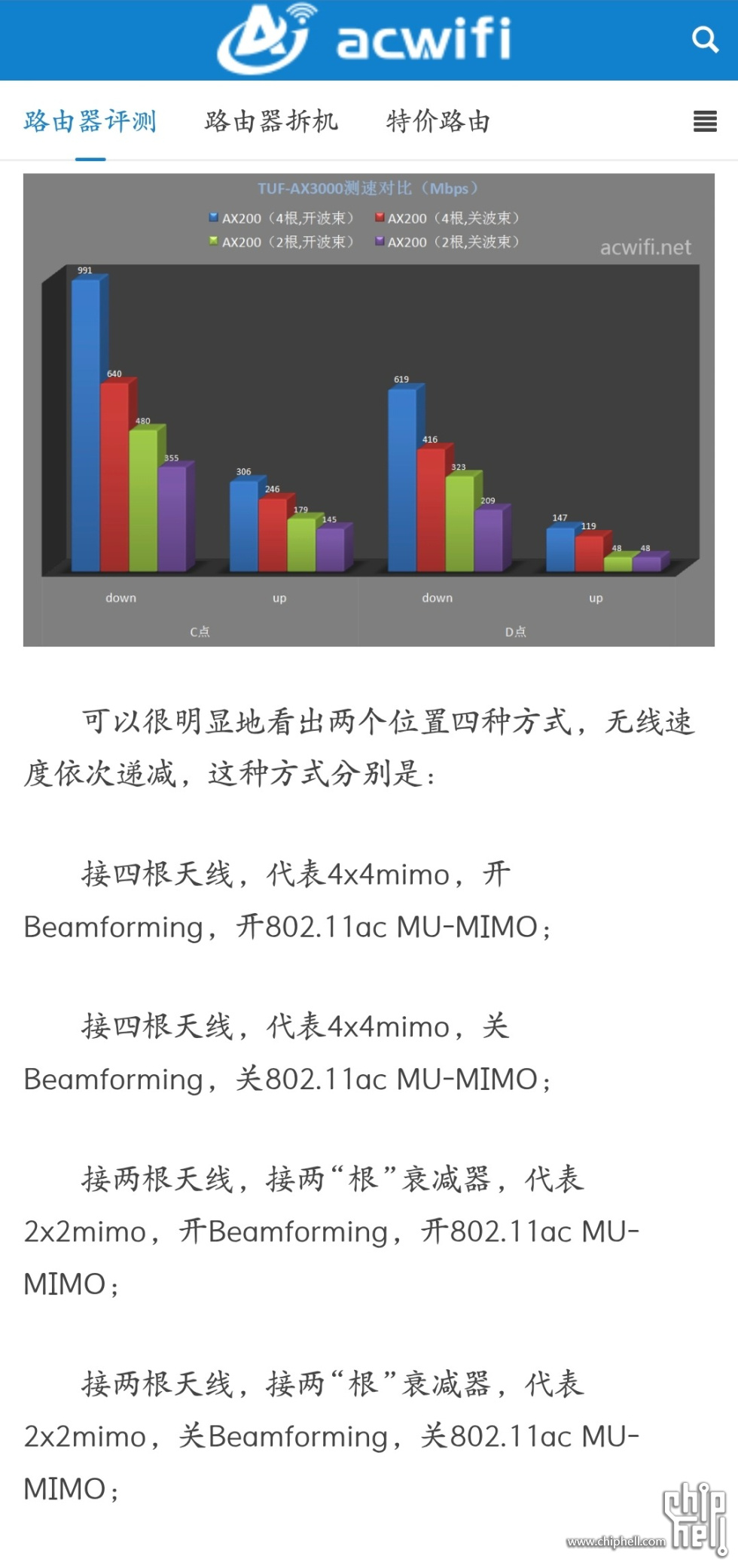Open the TUF-AX3000 speed chart image
This screenshot has width=738, height=1568.
(x=369, y=410)
